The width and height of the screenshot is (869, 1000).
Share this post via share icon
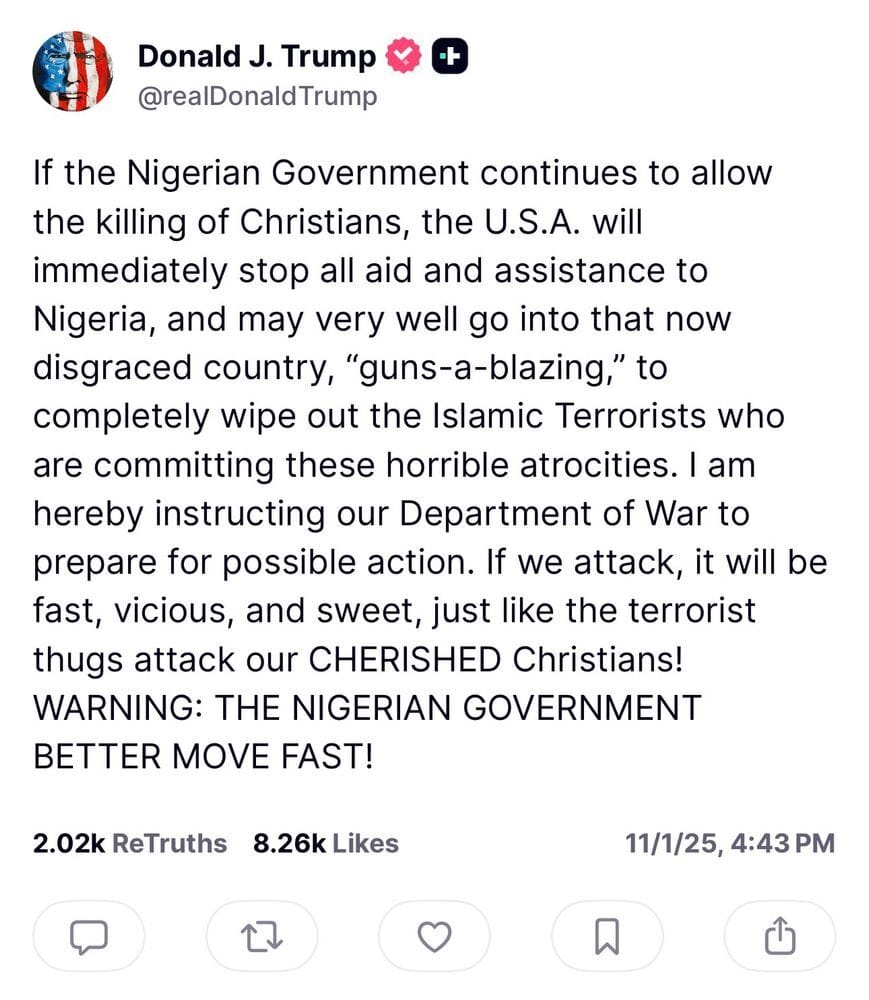tap(779, 936)
